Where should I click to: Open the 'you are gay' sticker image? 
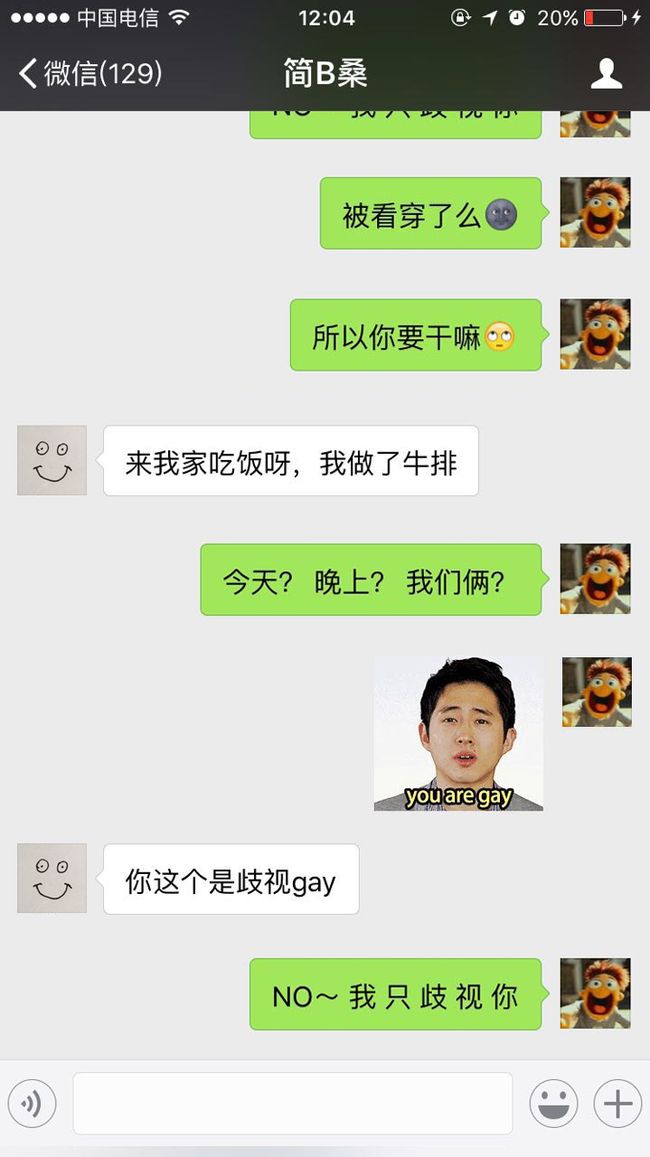tap(458, 733)
